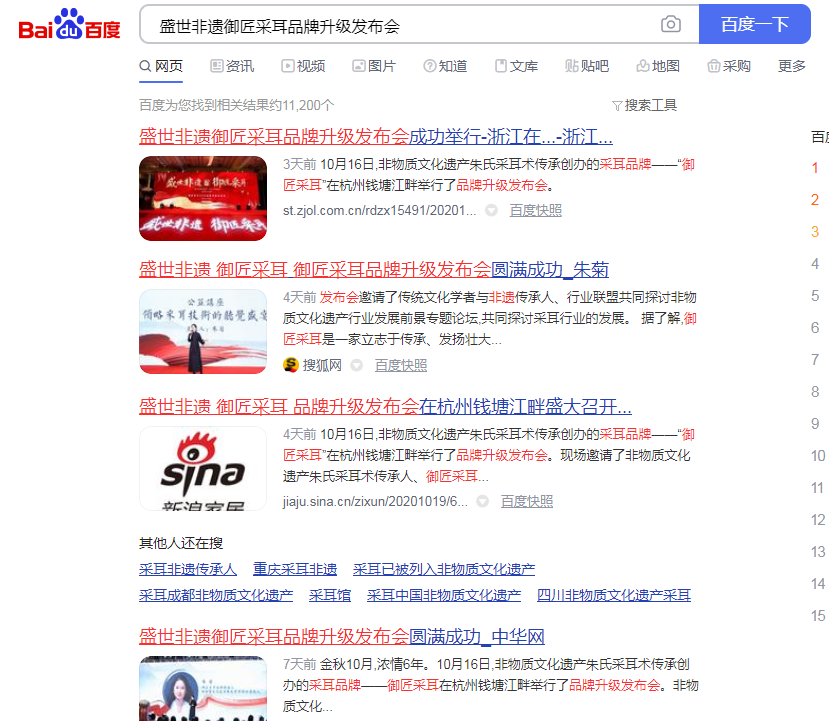The width and height of the screenshot is (829, 721).
Task: Open the result ending with 圆满成功_中华网
Action: (x=341, y=637)
